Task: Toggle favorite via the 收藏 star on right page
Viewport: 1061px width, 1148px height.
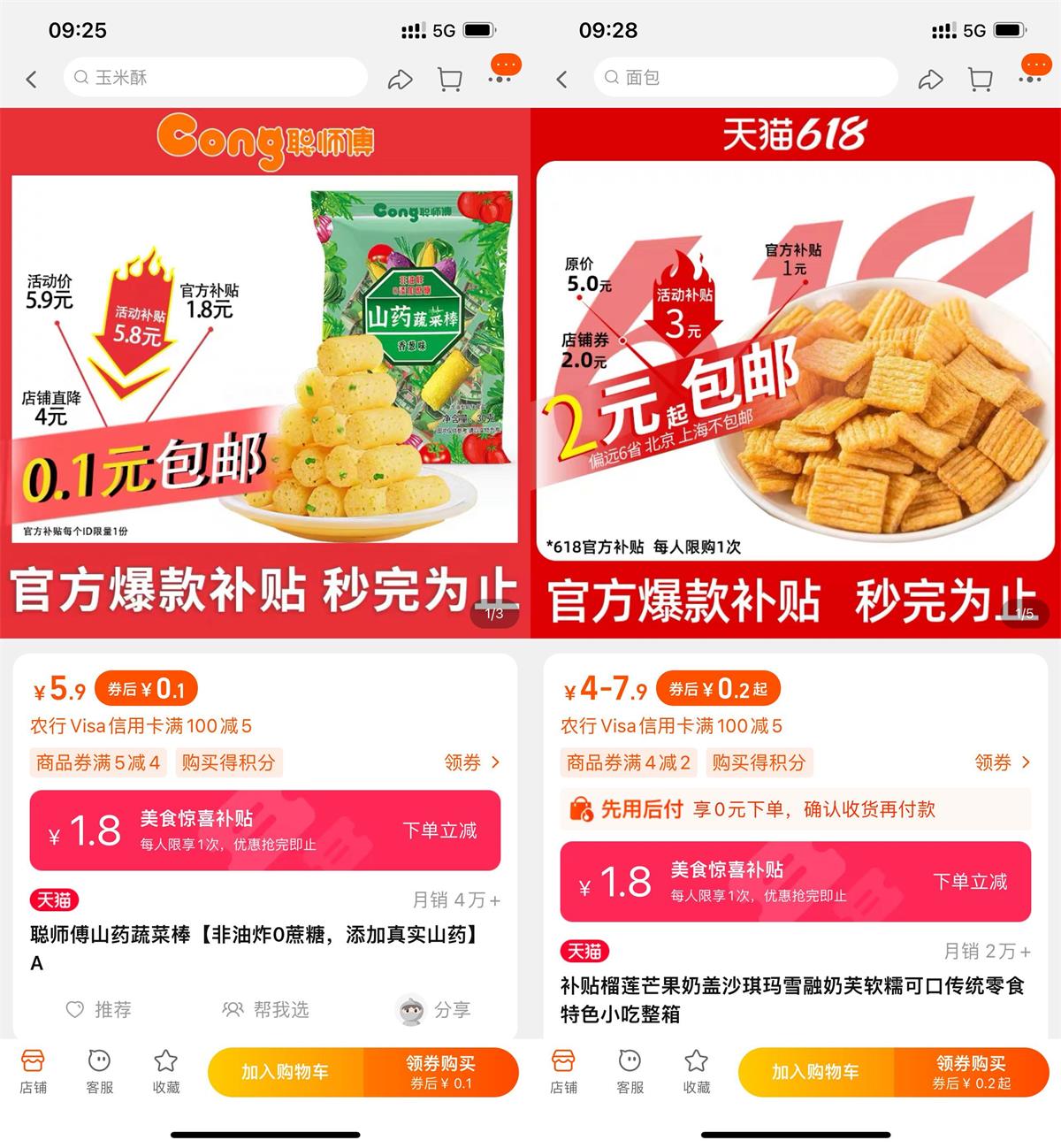Action: 696,1071
